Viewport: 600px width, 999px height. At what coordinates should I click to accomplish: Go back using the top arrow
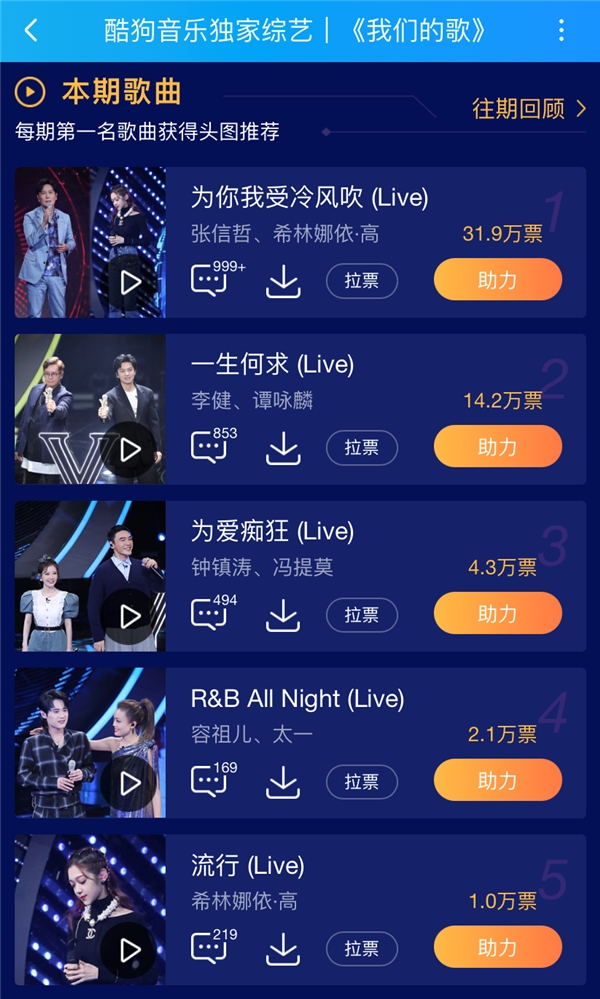click(x=31, y=30)
